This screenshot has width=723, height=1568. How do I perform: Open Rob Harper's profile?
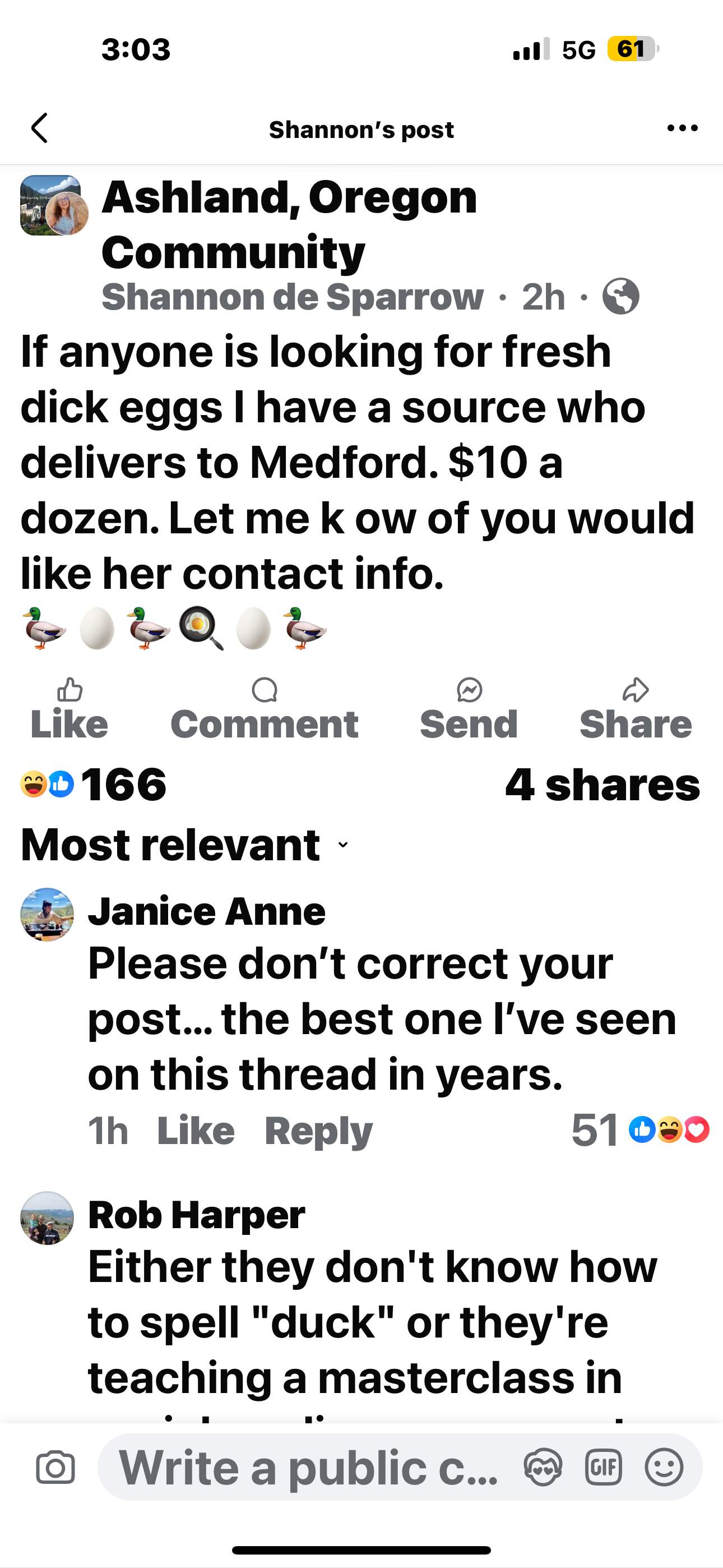[197, 1214]
